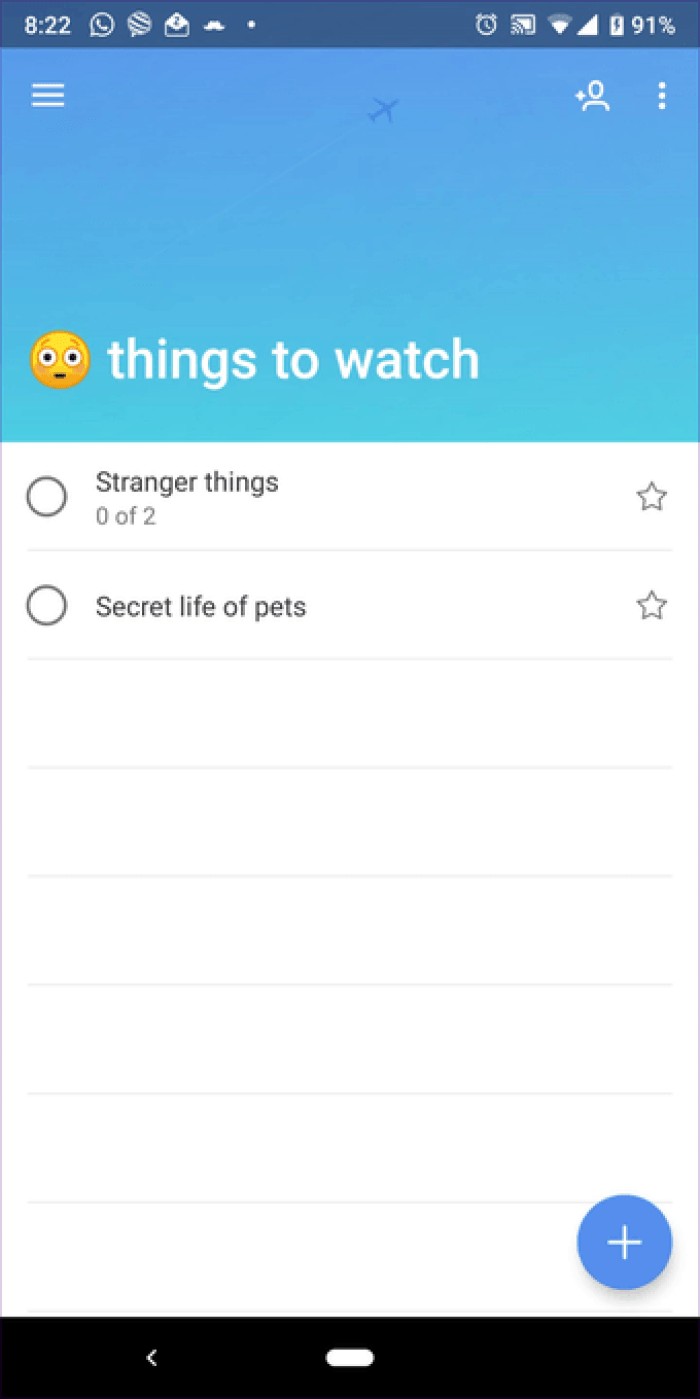Viewport: 700px width, 1399px height.
Task: Mark Secret life of pets as important
Action: pos(651,605)
